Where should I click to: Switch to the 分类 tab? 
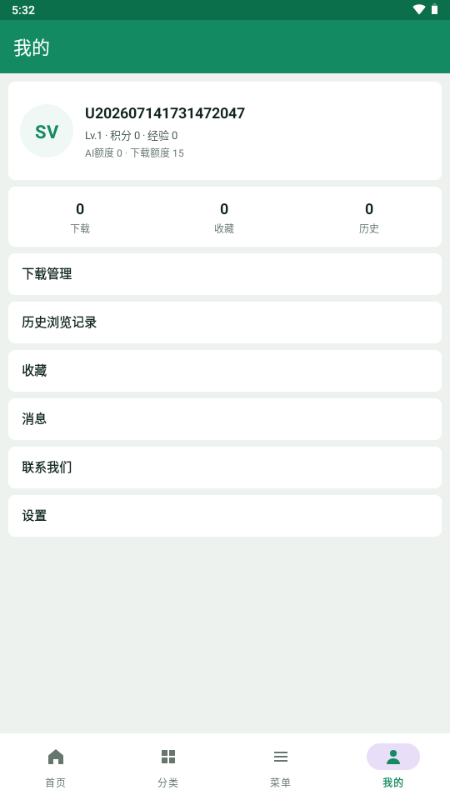click(168, 767)
